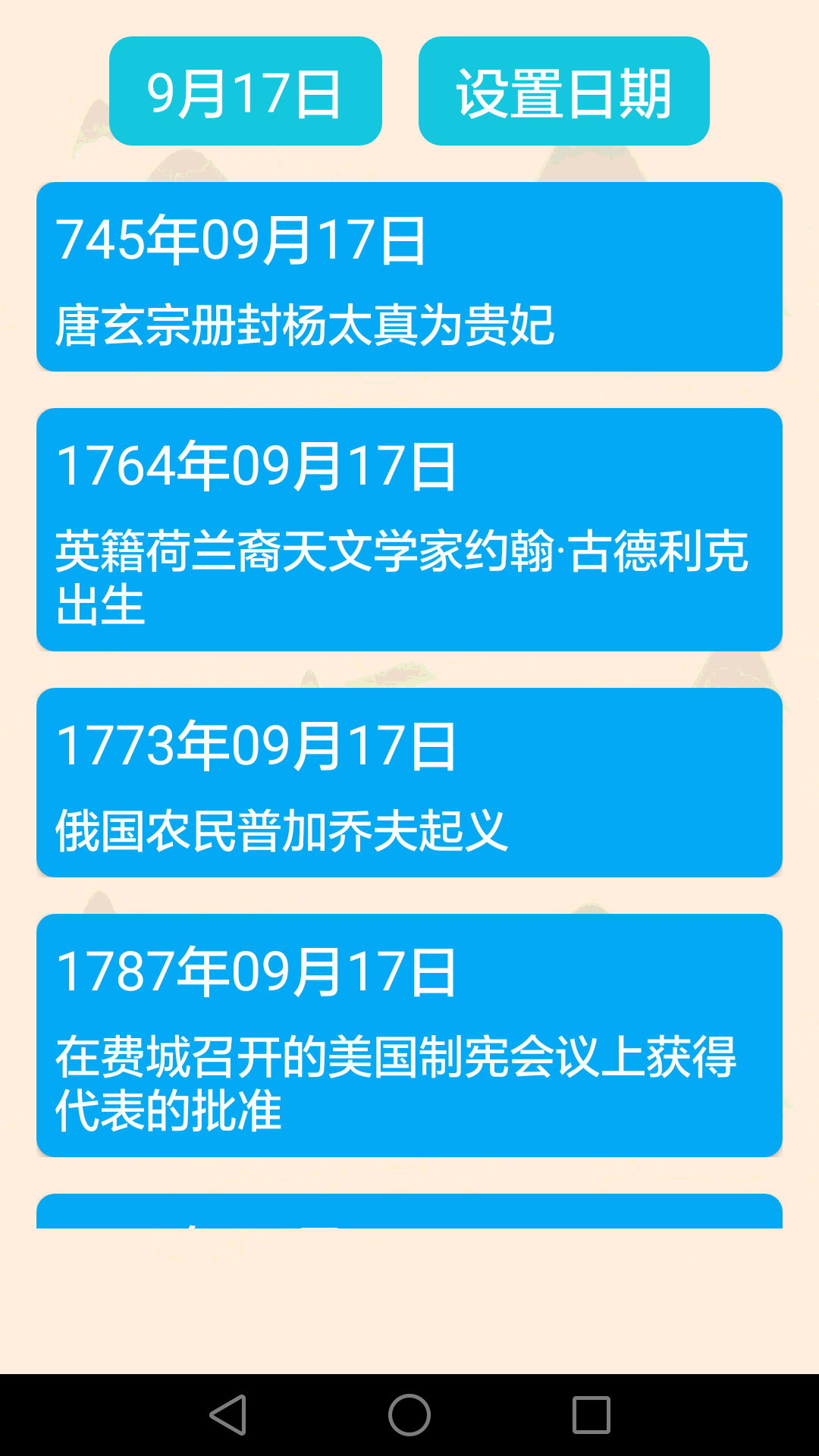The image size is (819, 1456).
Task: Tap the 9月17日 date button
Action: tap(247, 90)
